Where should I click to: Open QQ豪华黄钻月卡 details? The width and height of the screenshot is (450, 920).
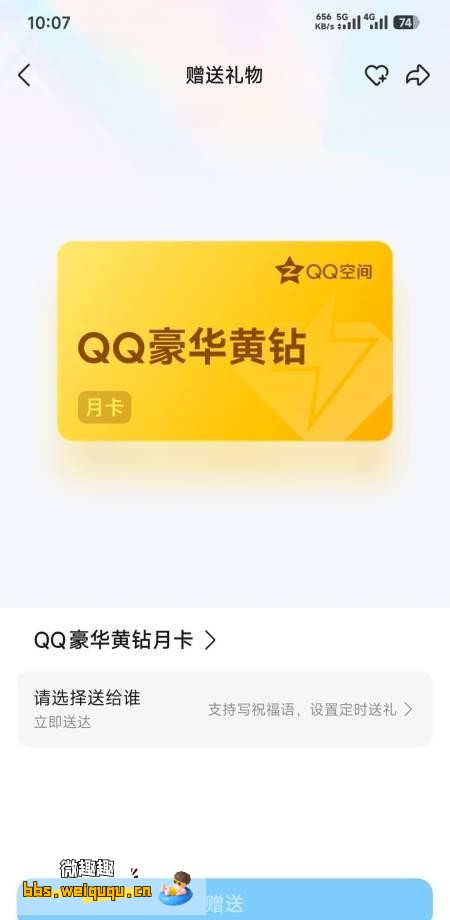(125, 640)
